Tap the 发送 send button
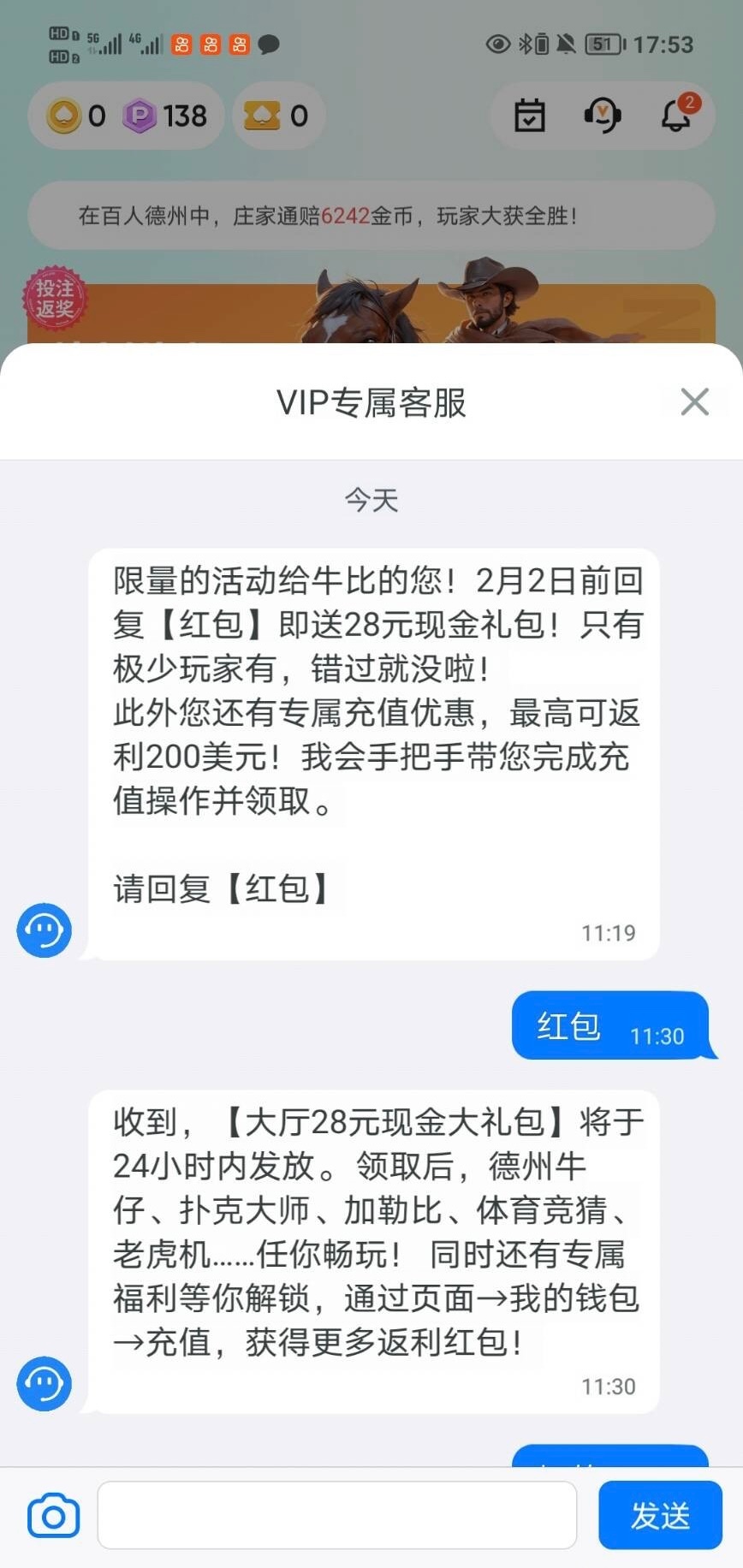Image resolution: width=743 pixels, height=1568 pixels. click(660, 1515)
